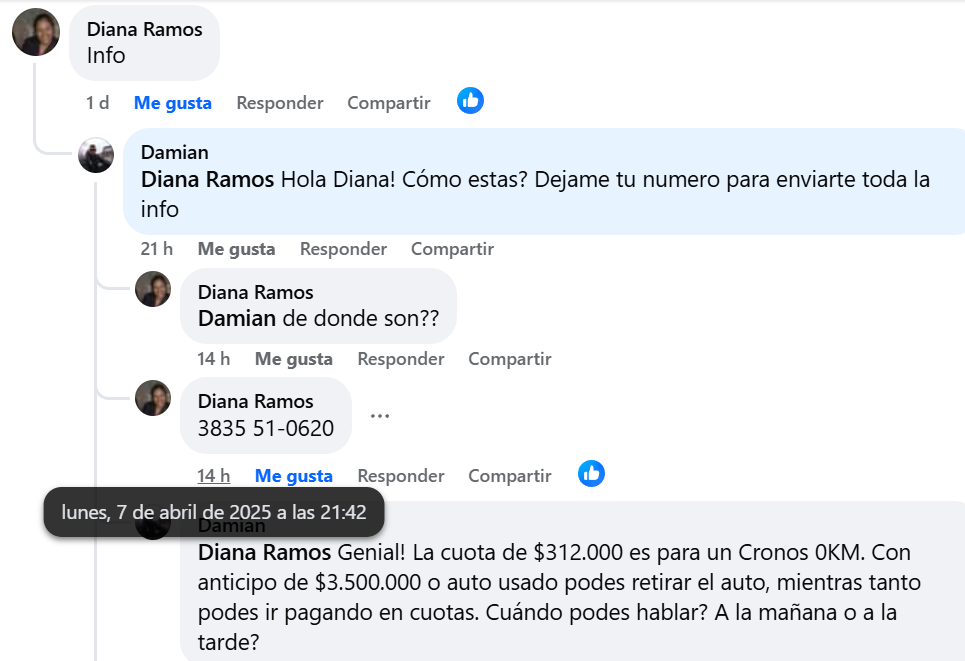Open Diana Ramos's profile picture beside "Info"
The height and width of the screenshot is (661, 965).
click(x=36, y=33)
